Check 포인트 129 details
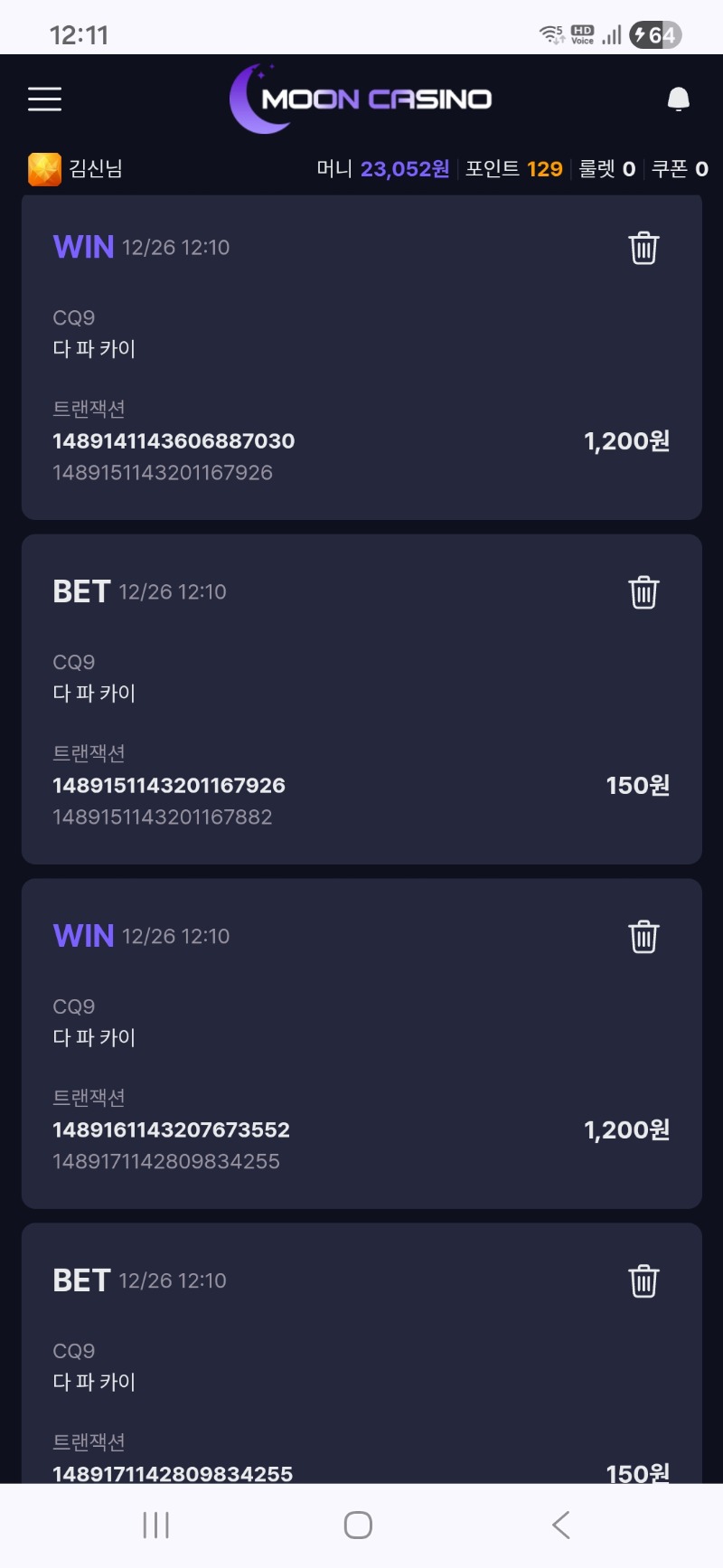Screen dimensions: 723x1568 pyautogui.click(x=511, y=168)
